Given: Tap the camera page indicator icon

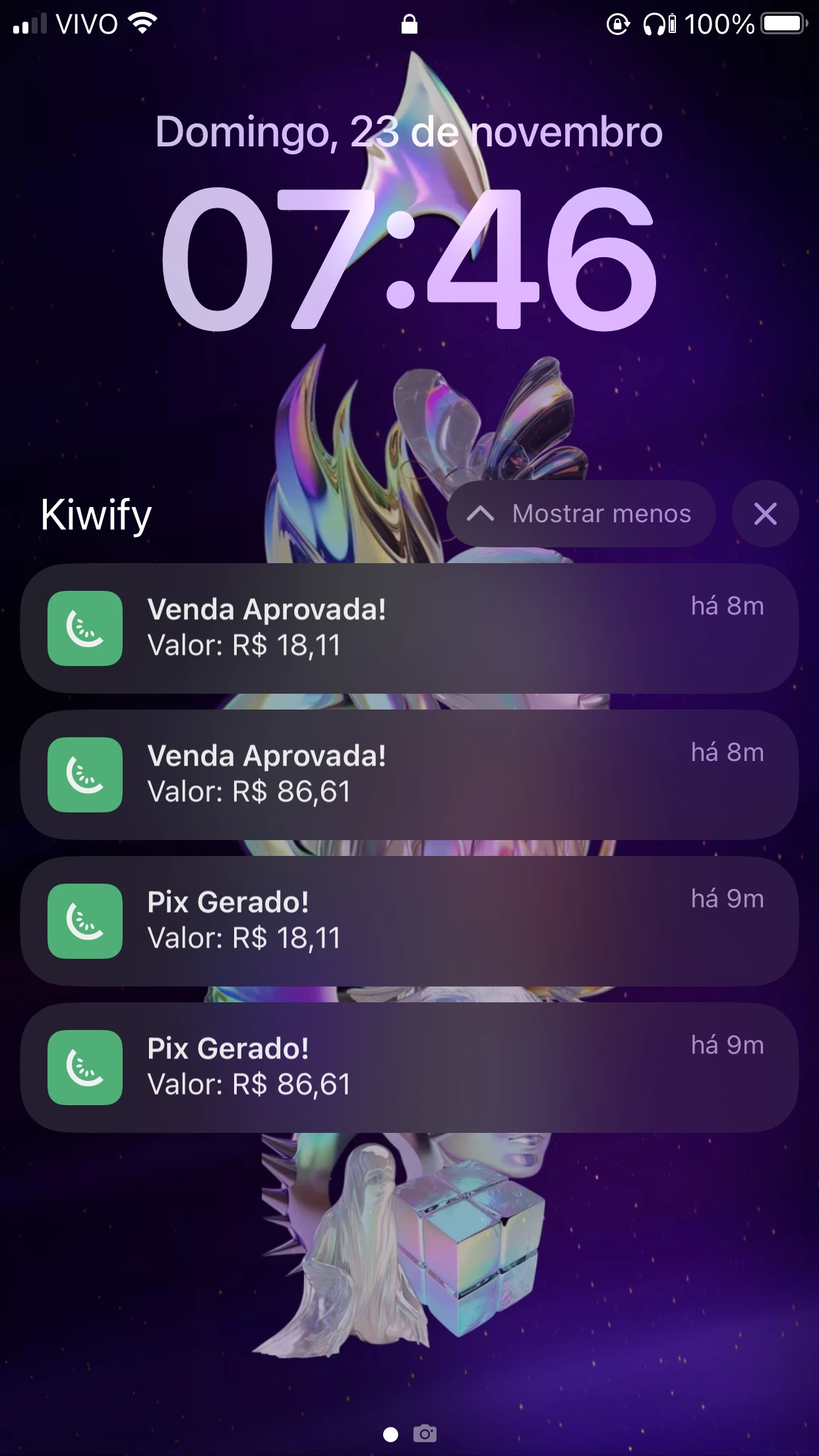Looking at the screenshot, I should coord(425,1434).
